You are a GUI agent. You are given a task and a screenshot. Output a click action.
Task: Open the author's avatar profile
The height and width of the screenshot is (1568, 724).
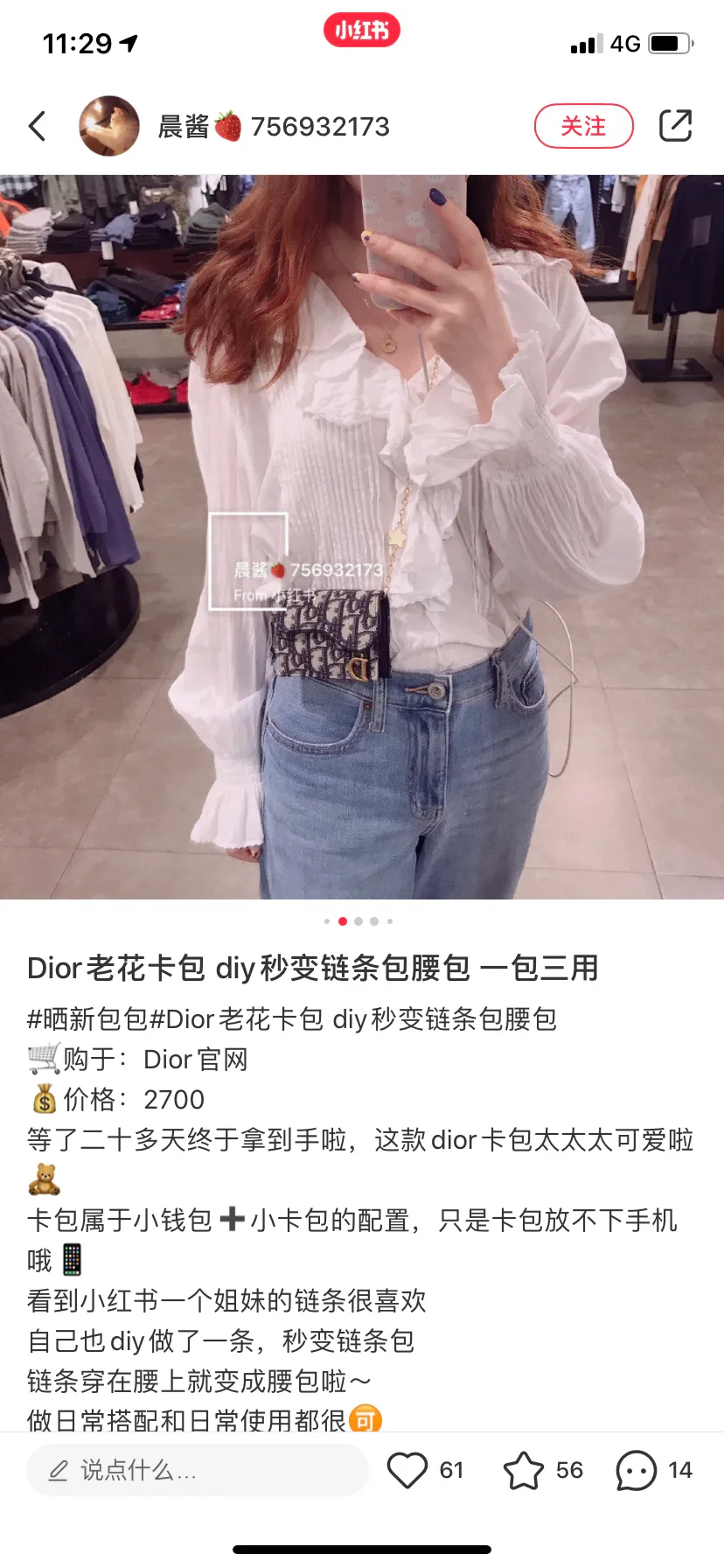pos(109,126)
